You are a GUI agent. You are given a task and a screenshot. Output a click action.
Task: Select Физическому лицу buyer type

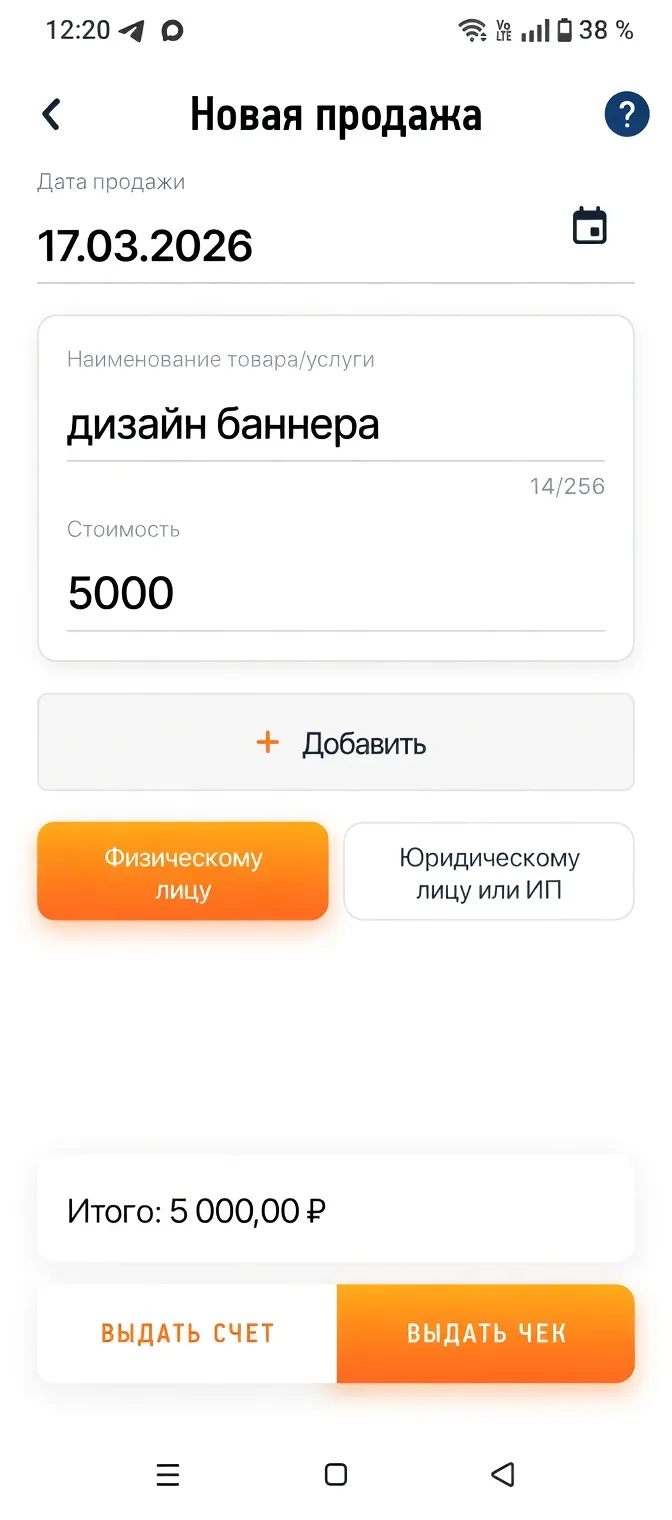(183, 872)
